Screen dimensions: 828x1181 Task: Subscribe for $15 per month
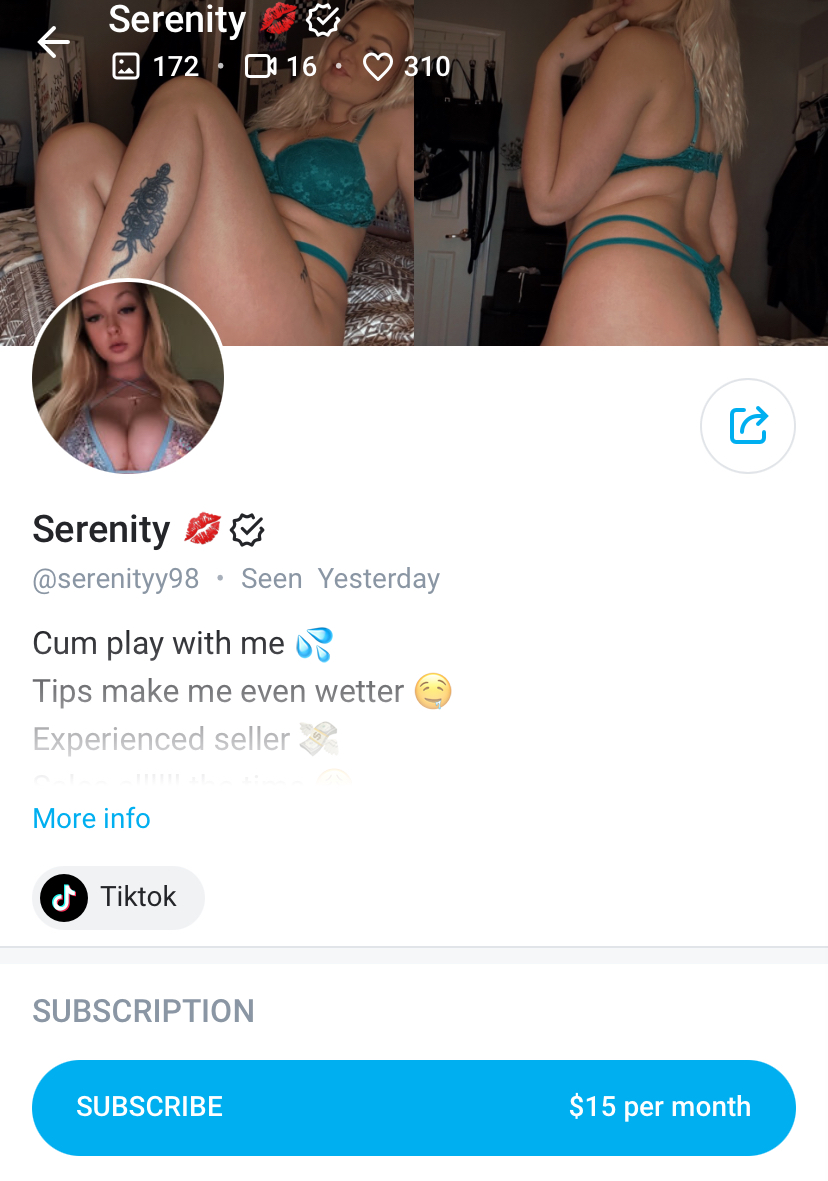pyautogui.click(x=413, y=1107)
